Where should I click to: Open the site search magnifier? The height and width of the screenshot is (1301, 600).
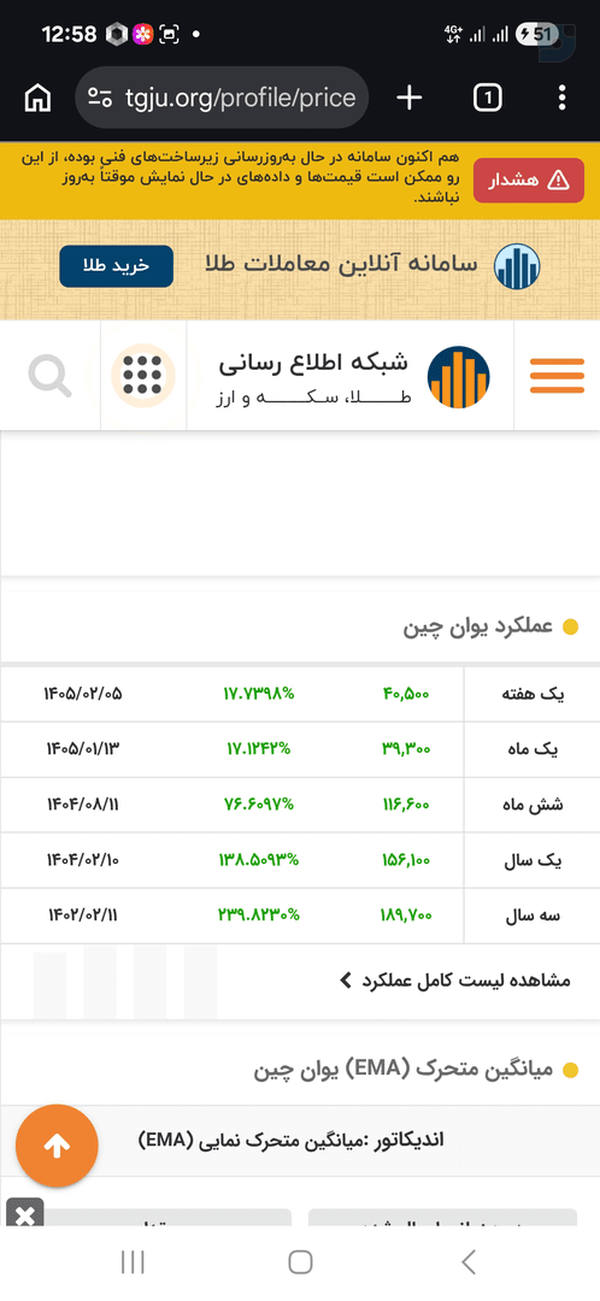tap(49, 376)
